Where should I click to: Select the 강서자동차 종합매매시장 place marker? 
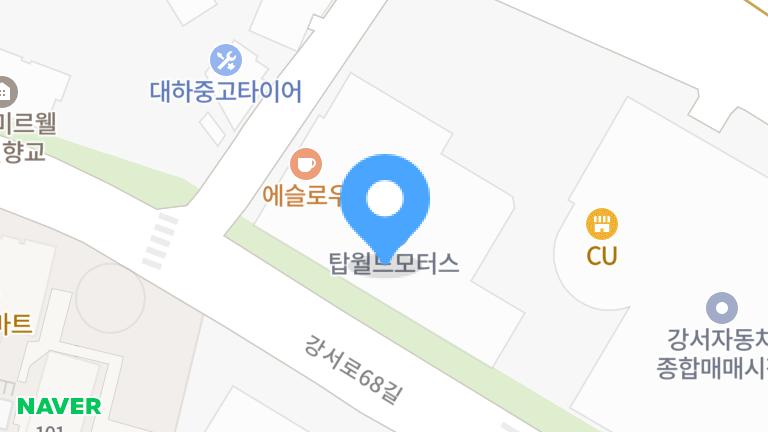click(722, 308)
